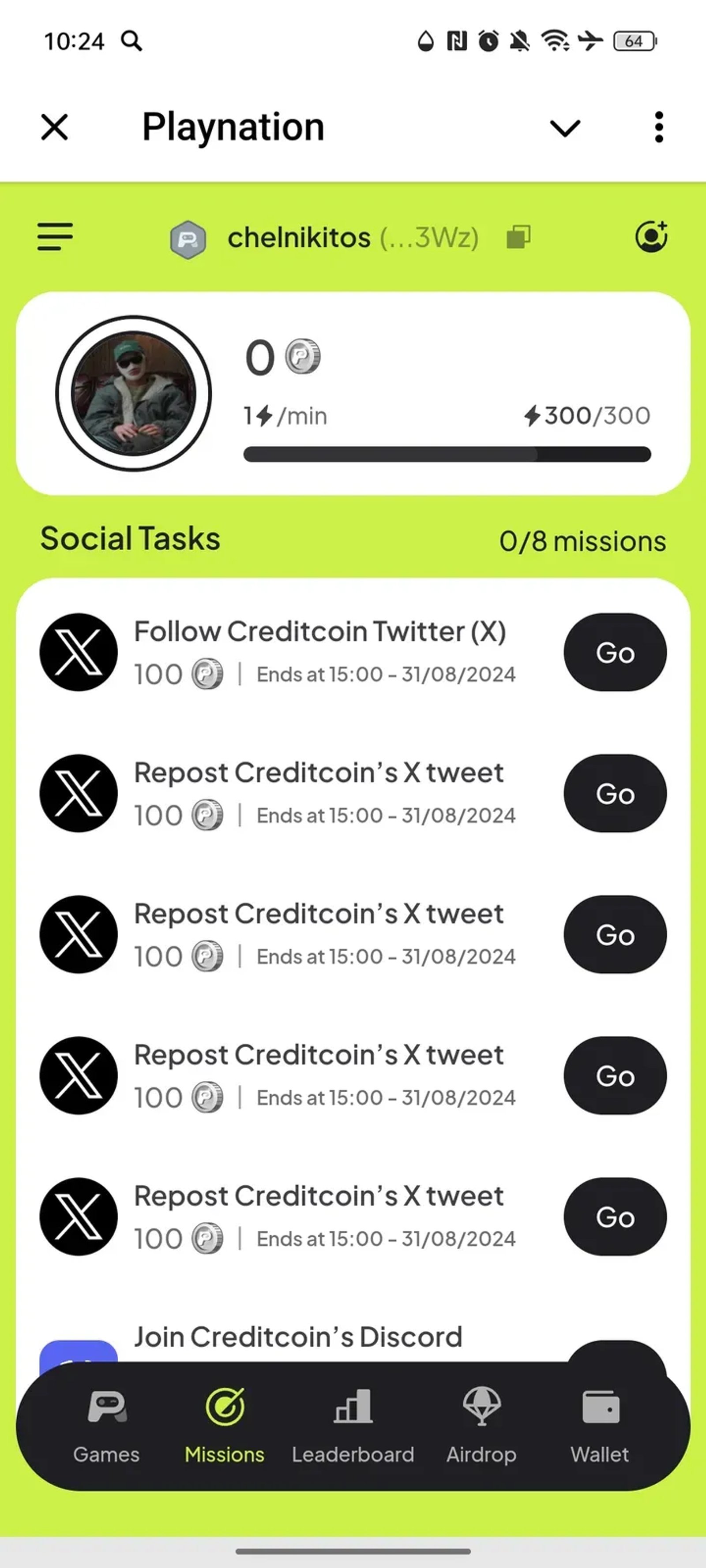Open the invite friend icon
706x1568 pixels.
(x=650, y=237)
